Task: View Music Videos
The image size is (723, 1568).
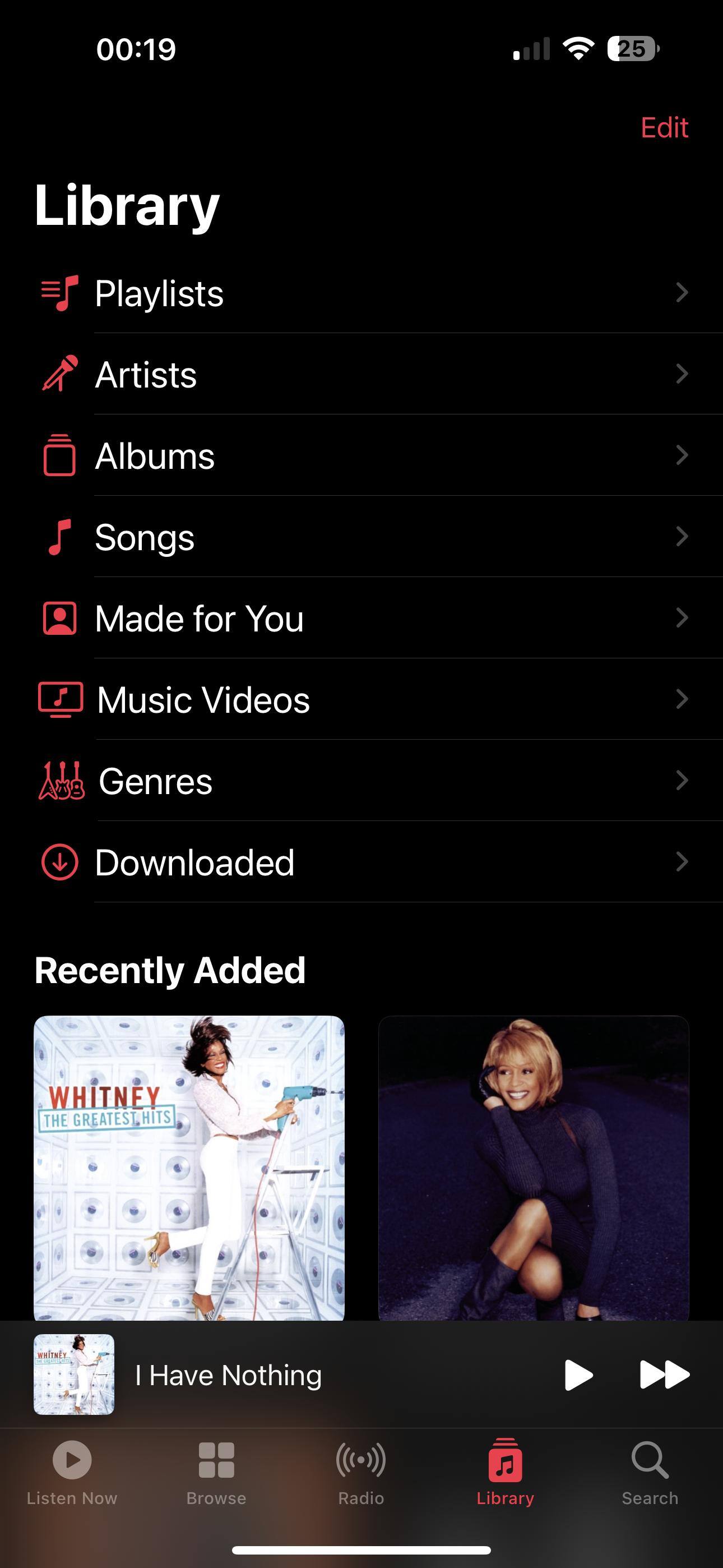Action: click(361, 699)
